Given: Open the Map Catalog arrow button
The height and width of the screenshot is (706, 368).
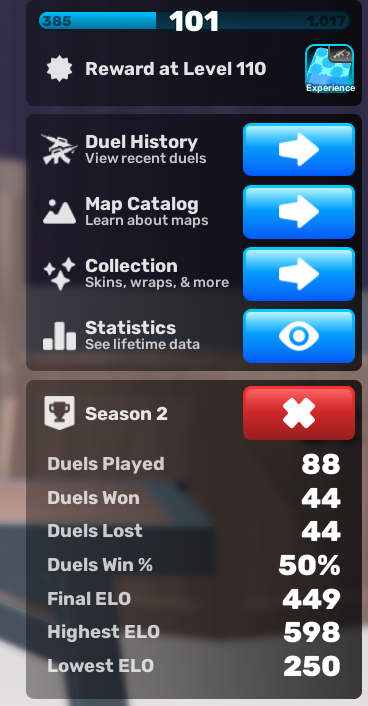Looking at the screenshot, I should 299,212.
